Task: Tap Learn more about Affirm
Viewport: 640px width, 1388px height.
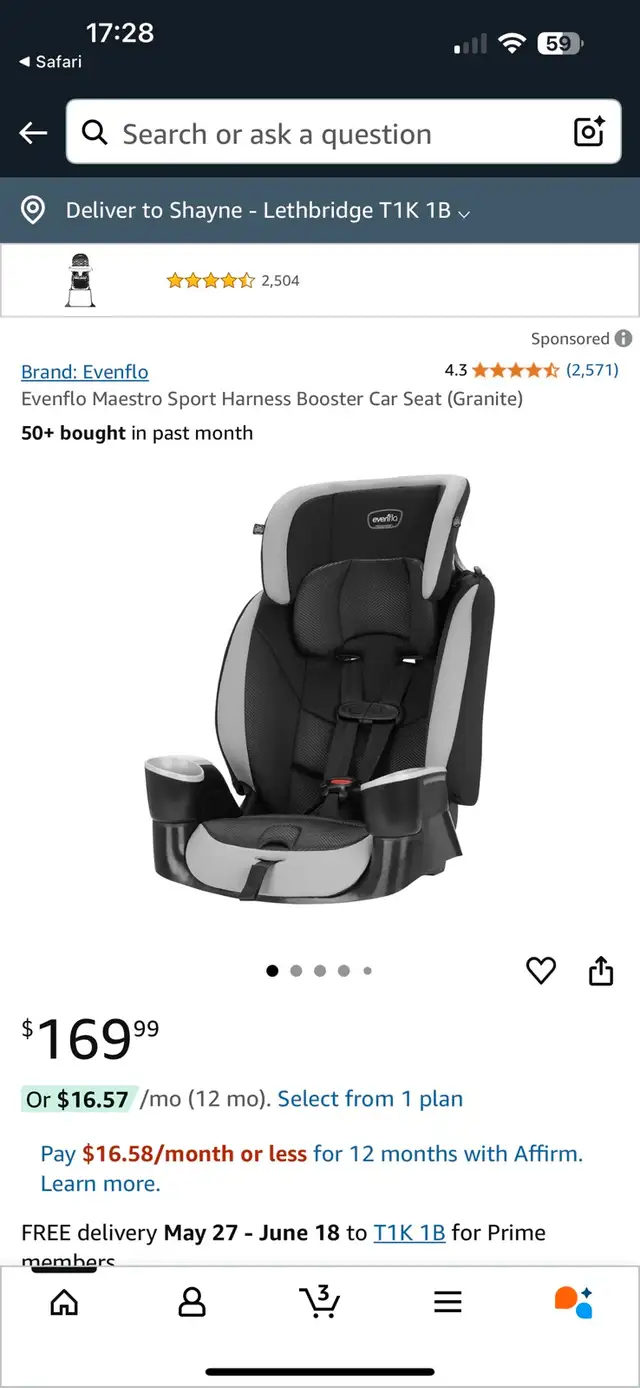Action: [100, 1184]
